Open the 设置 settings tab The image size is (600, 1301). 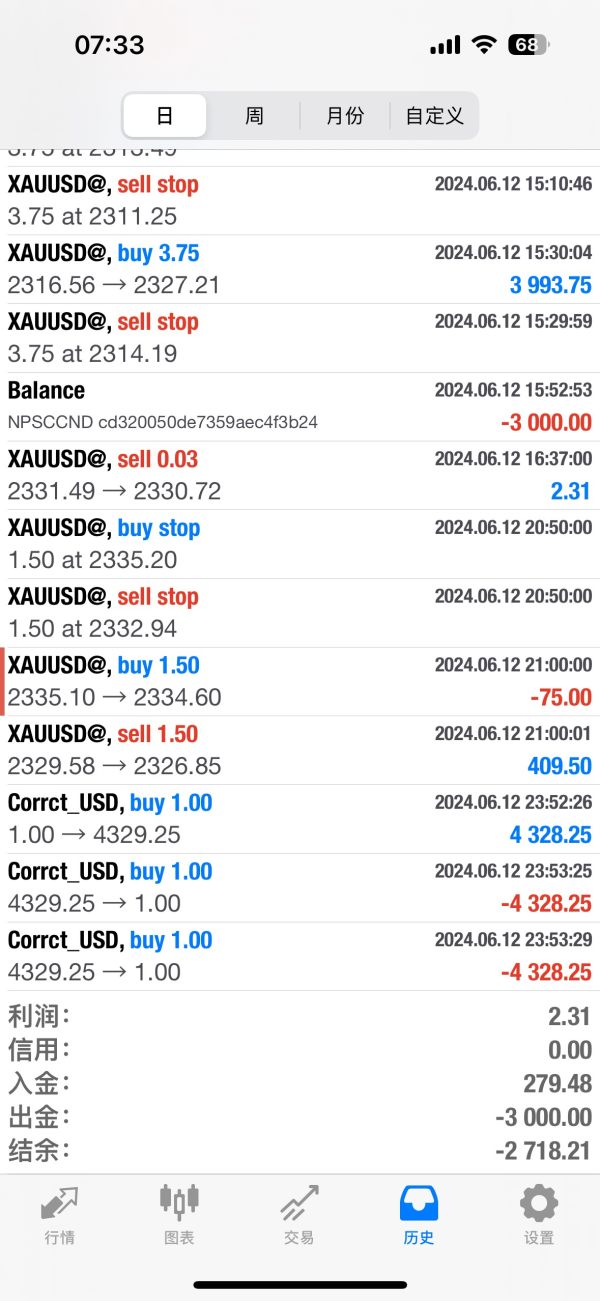[x=539, y=1214]
